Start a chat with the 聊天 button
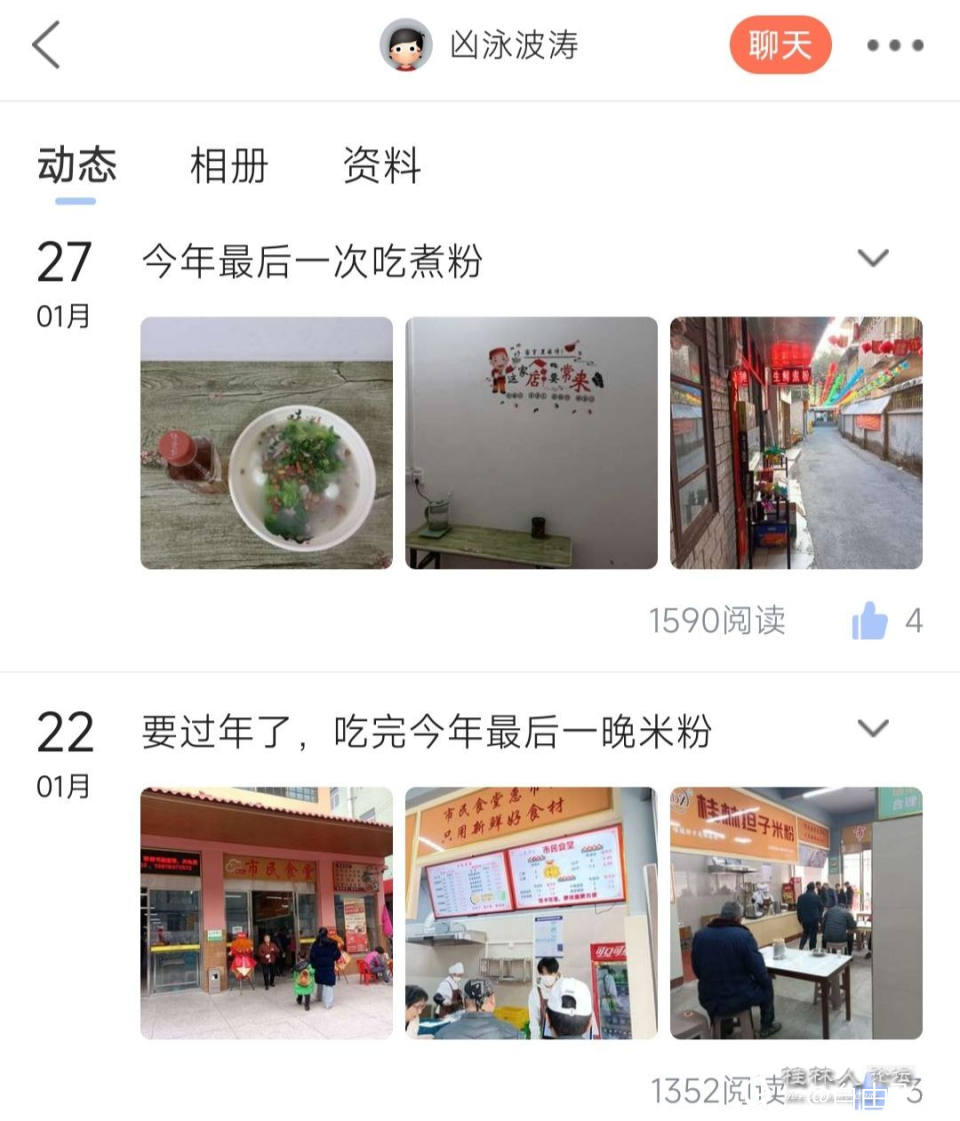Screen dimensions: 960x1121 780,45
